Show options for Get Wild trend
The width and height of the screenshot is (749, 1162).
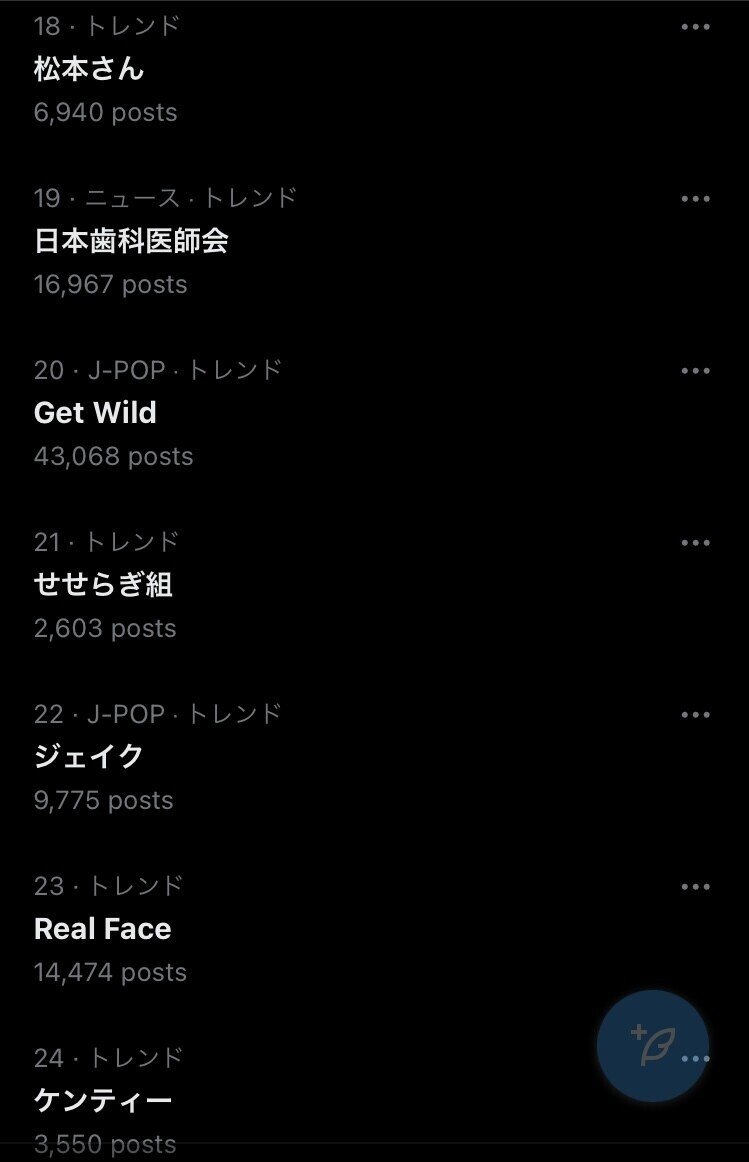pyautogui.click(x=695, y=371)
